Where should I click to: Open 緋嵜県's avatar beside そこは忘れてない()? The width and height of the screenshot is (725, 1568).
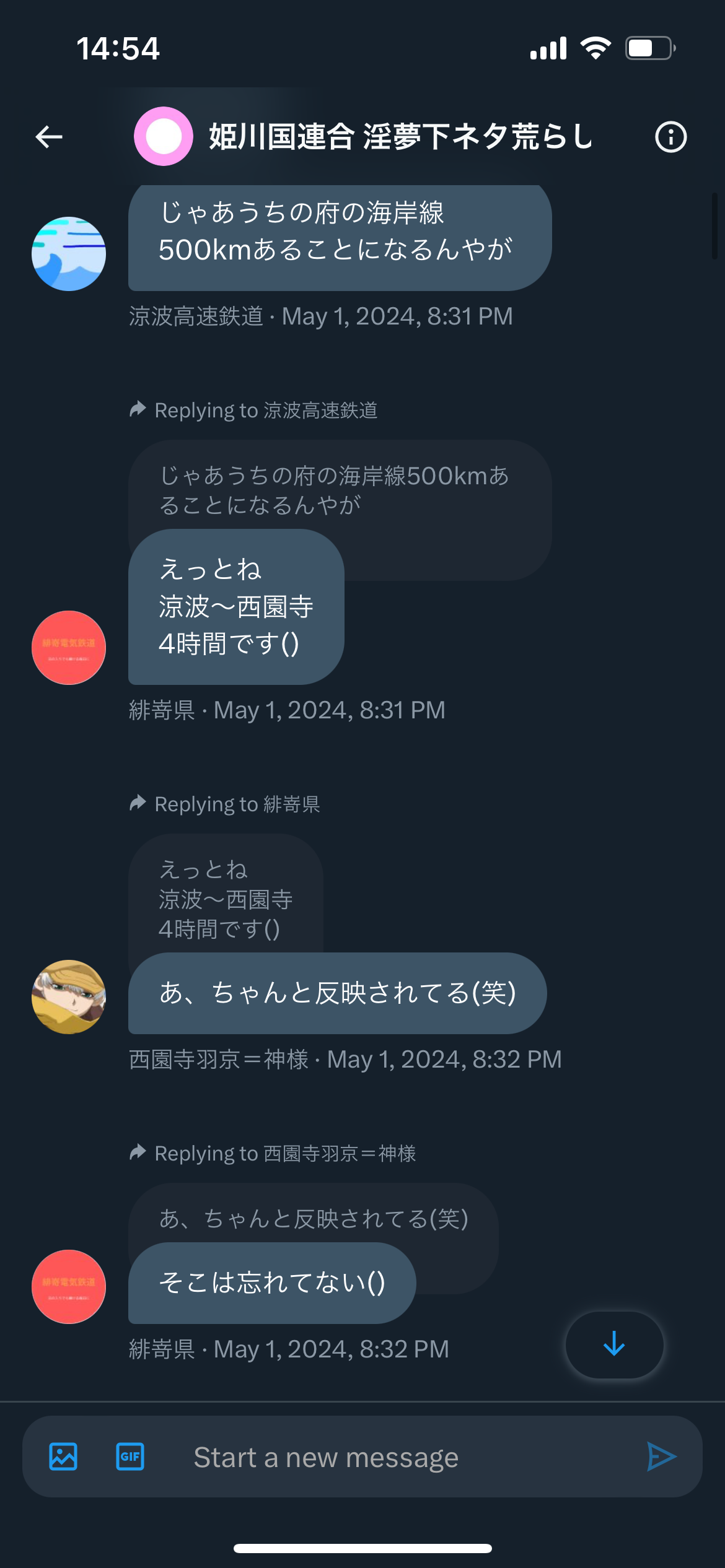(69, 1287)
